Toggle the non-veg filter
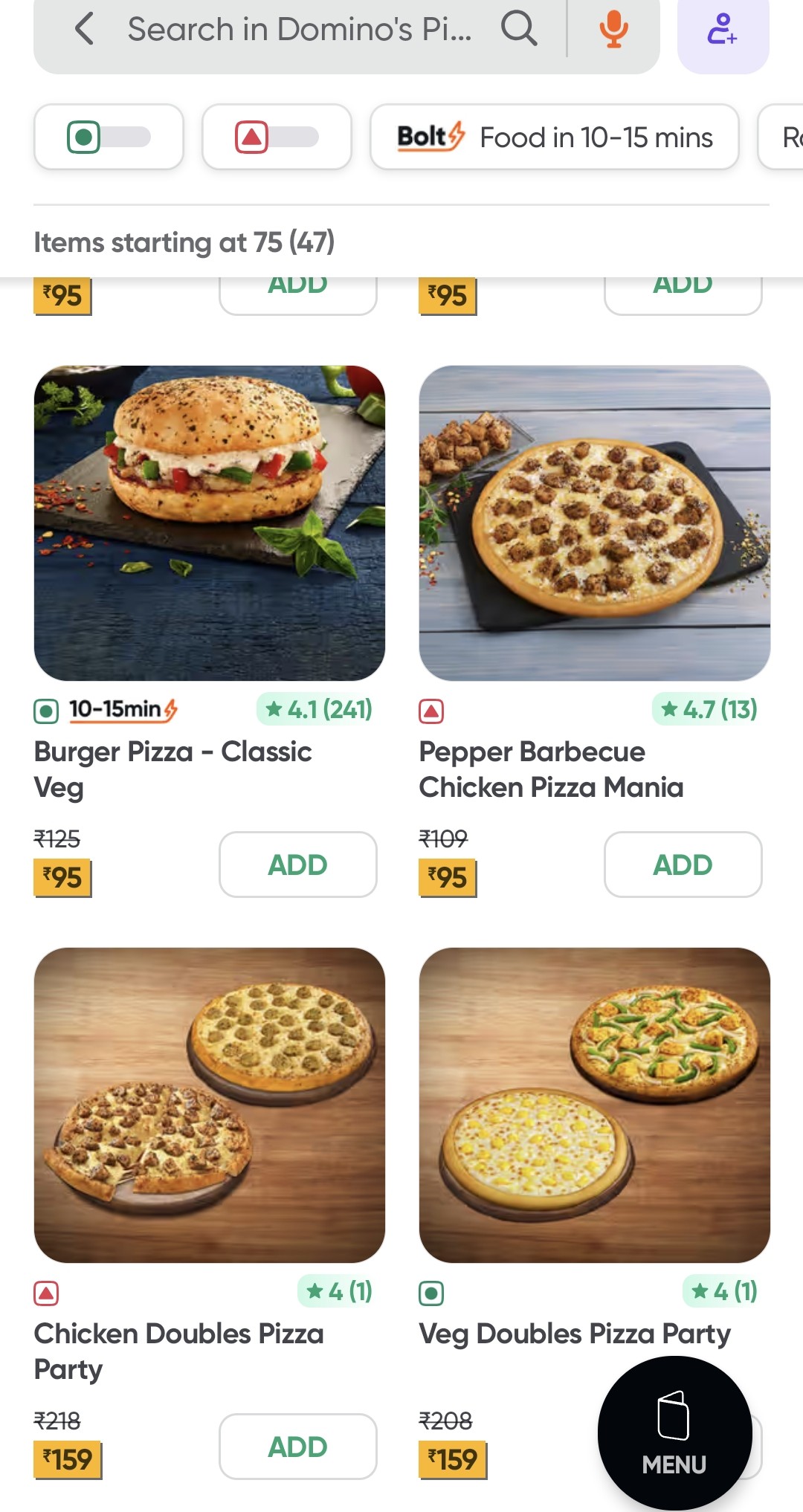Viewport: 803px width, 1512px height. [277, 138]
